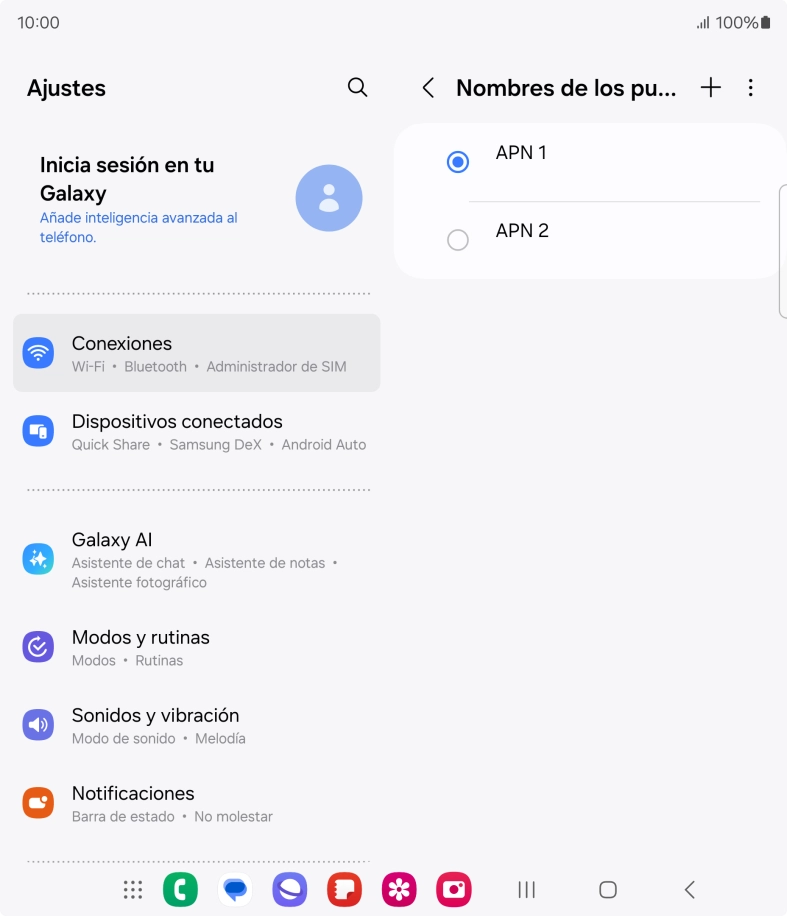Image resolution: width=787 pixels, height=916 pixels.
Task: Add a new APN with plus icon
Action: pyautogui.click(x=710, y=88)
